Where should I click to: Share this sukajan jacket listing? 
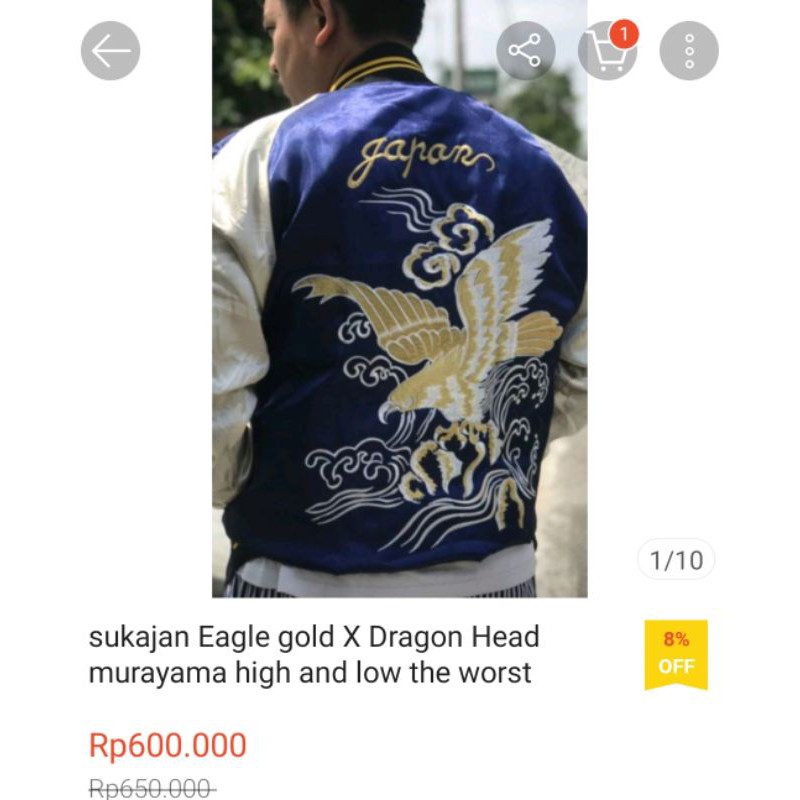[x=525, y=51]
